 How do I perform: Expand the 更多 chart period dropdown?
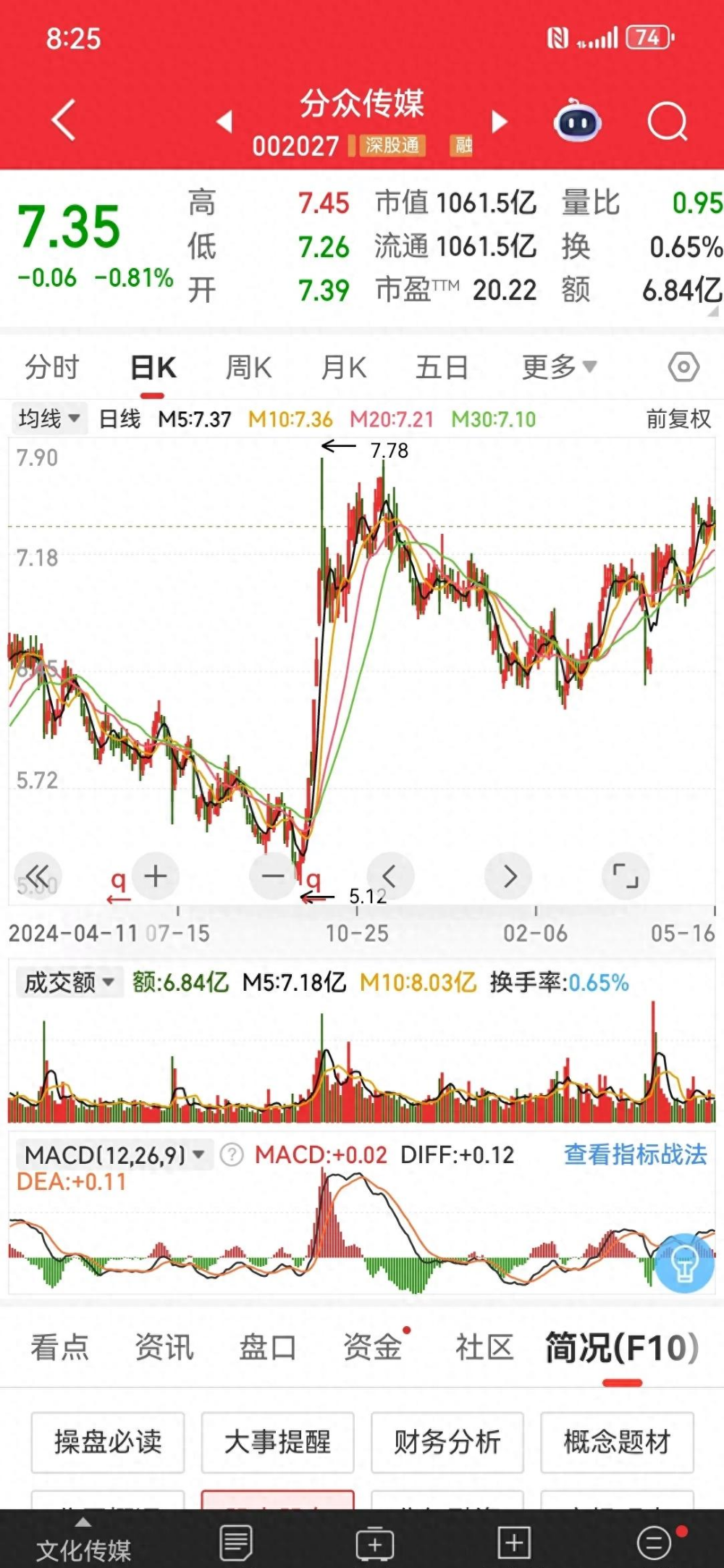point(557,367)
